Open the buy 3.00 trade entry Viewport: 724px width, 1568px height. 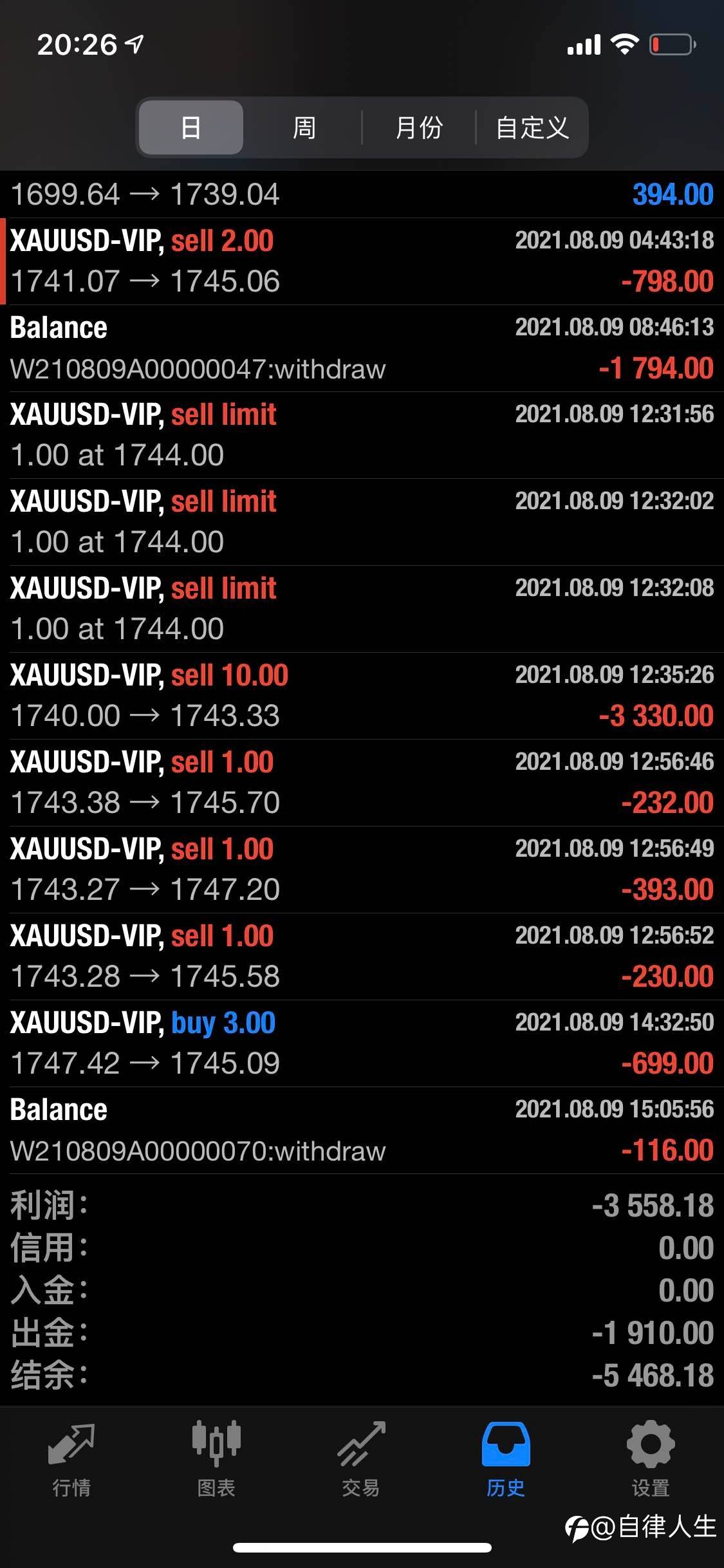362,1043
